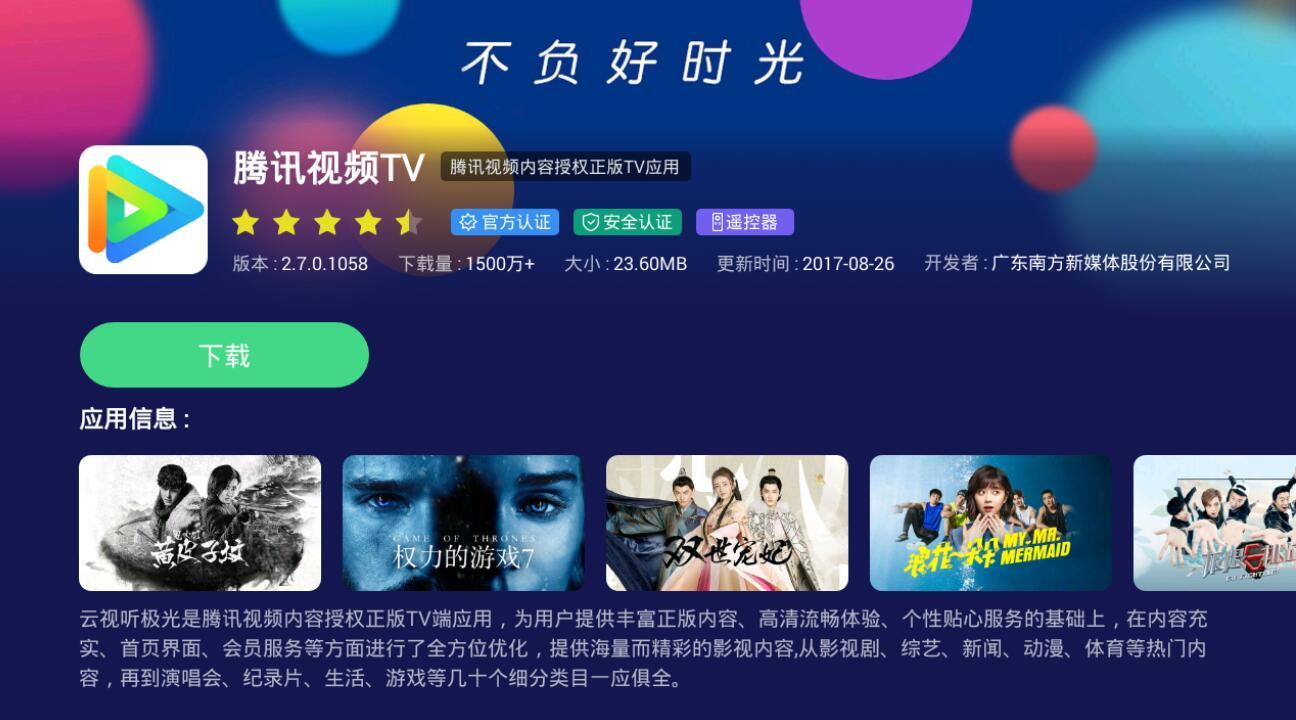
Task: View the My Mr. Mermaid screenshot
Action: point(990,523)
